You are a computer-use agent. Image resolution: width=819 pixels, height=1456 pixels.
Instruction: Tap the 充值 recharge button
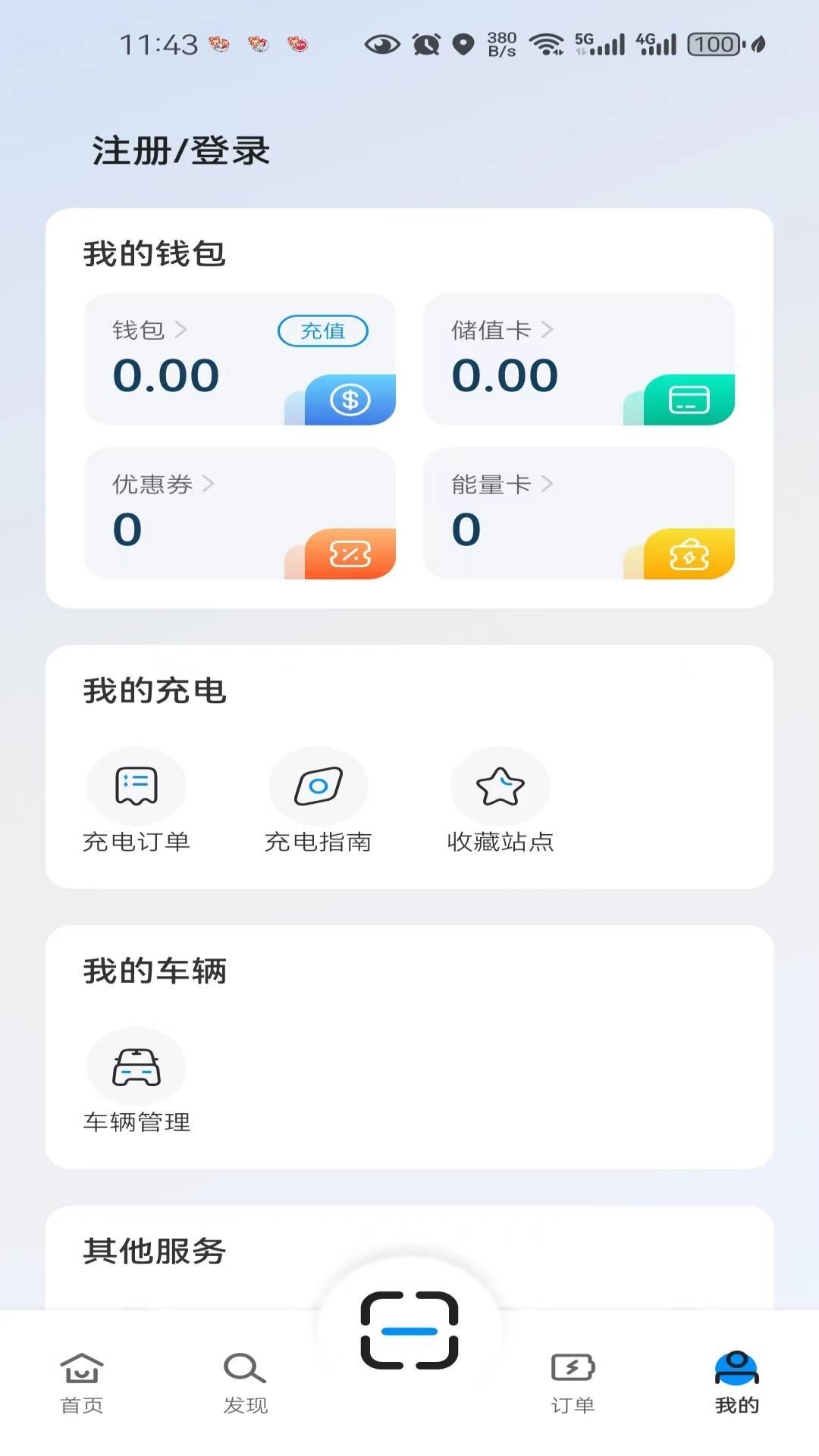[324, 331]
